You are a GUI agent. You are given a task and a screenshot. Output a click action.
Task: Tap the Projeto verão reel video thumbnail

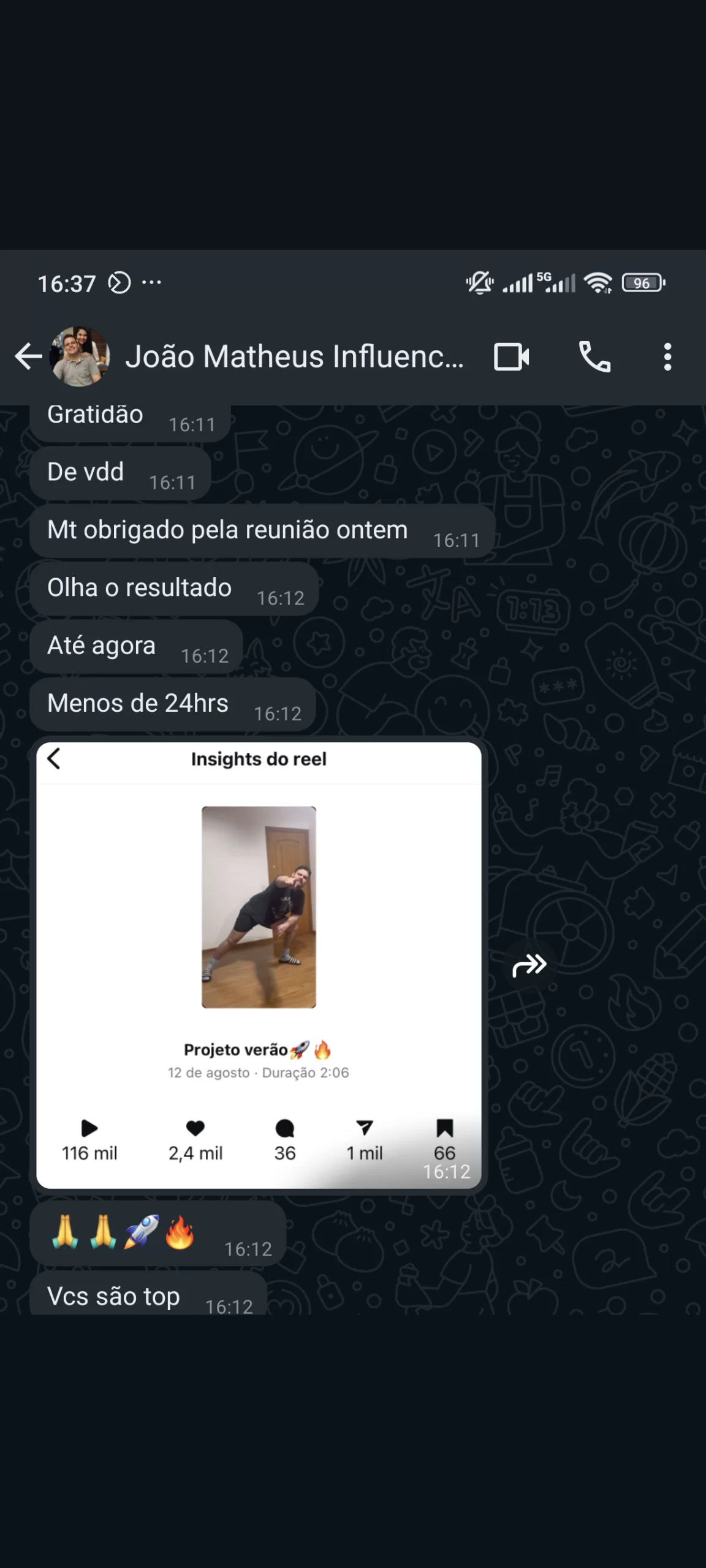click(257, 907)
